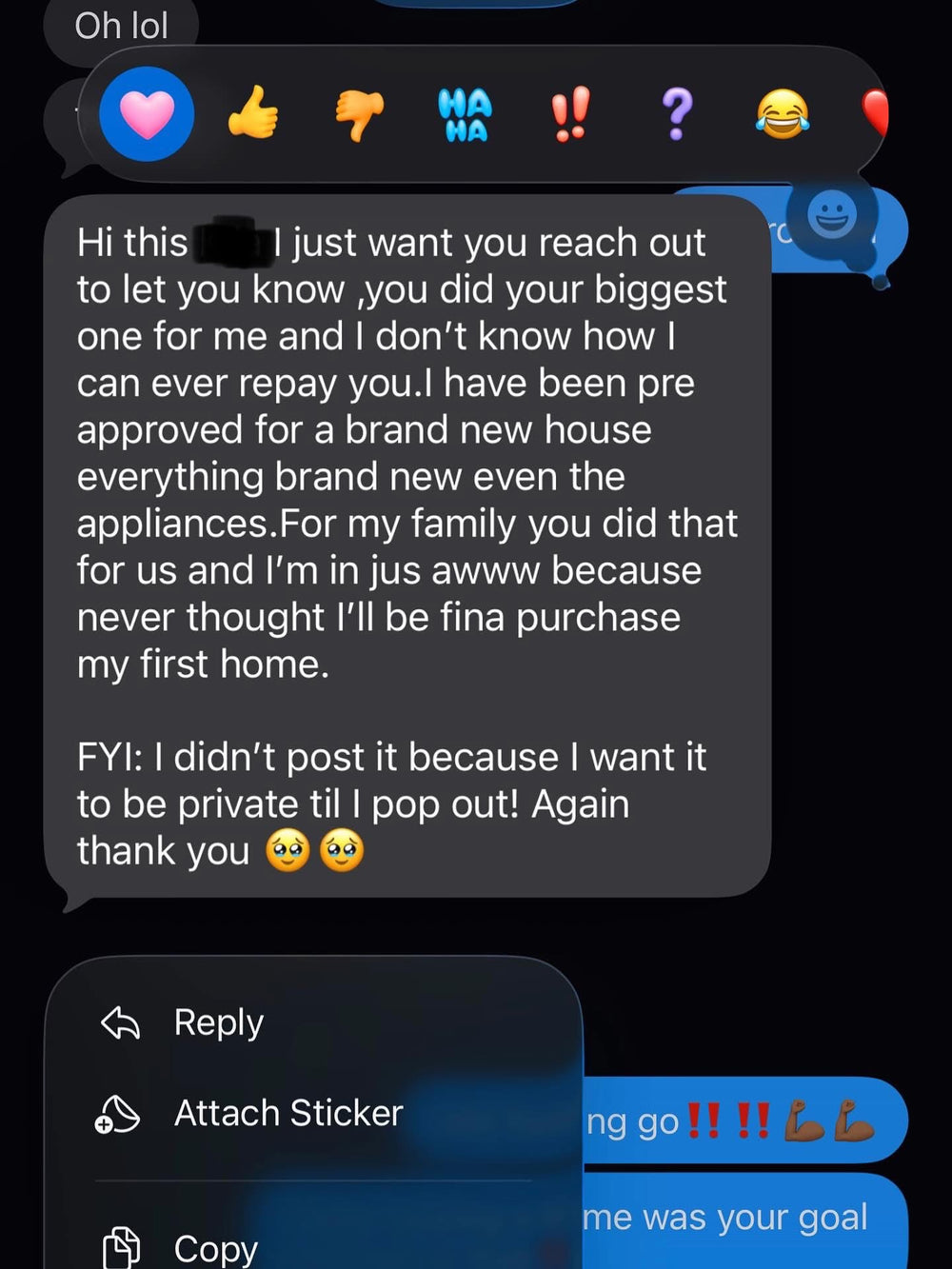
Task: Give the message a thumbs up
Action: [253, 114]
